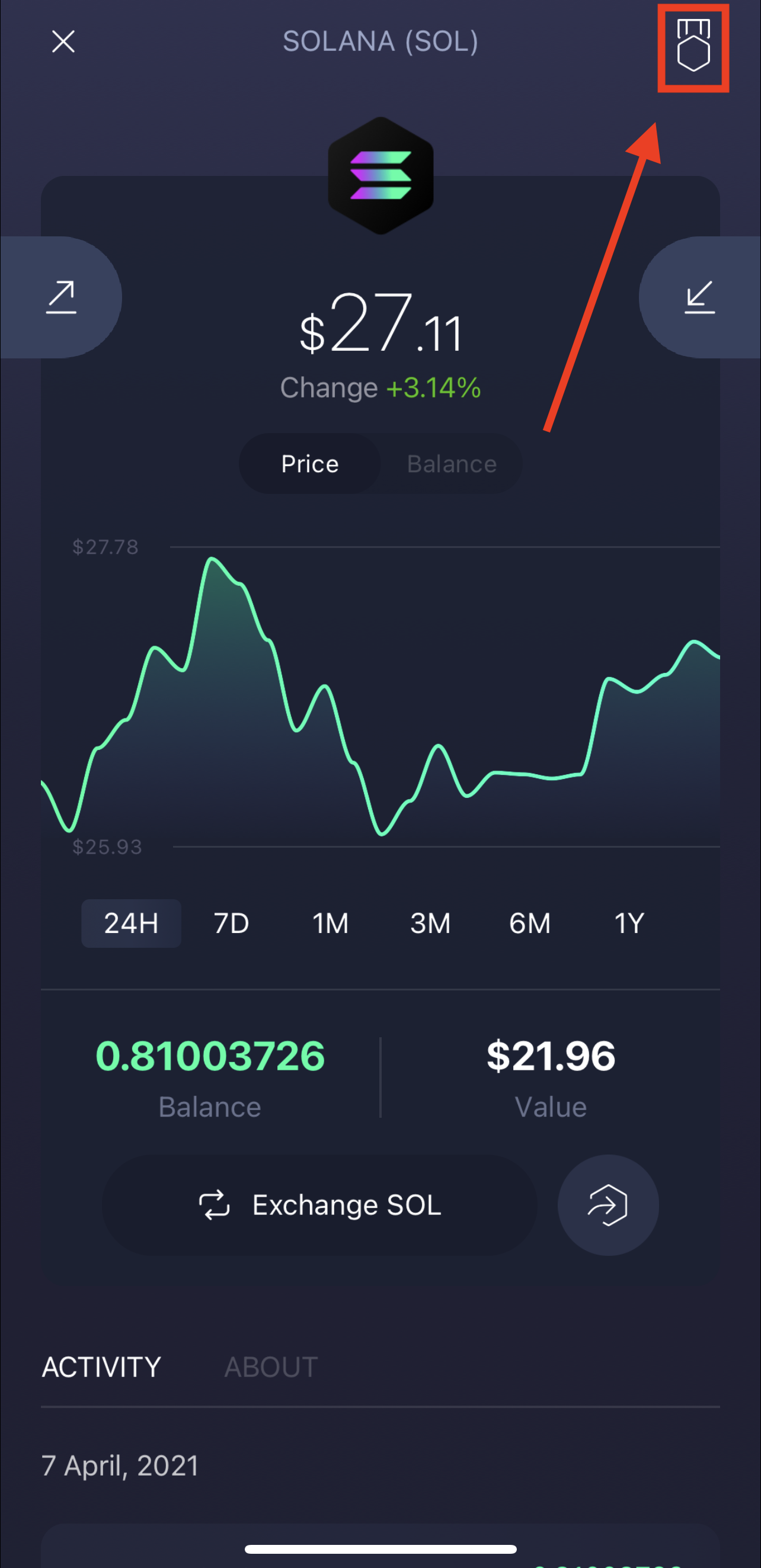This screenshot has width=761, height=1568.
Task: Display the 1Y price chart
Action: point(629,924)
